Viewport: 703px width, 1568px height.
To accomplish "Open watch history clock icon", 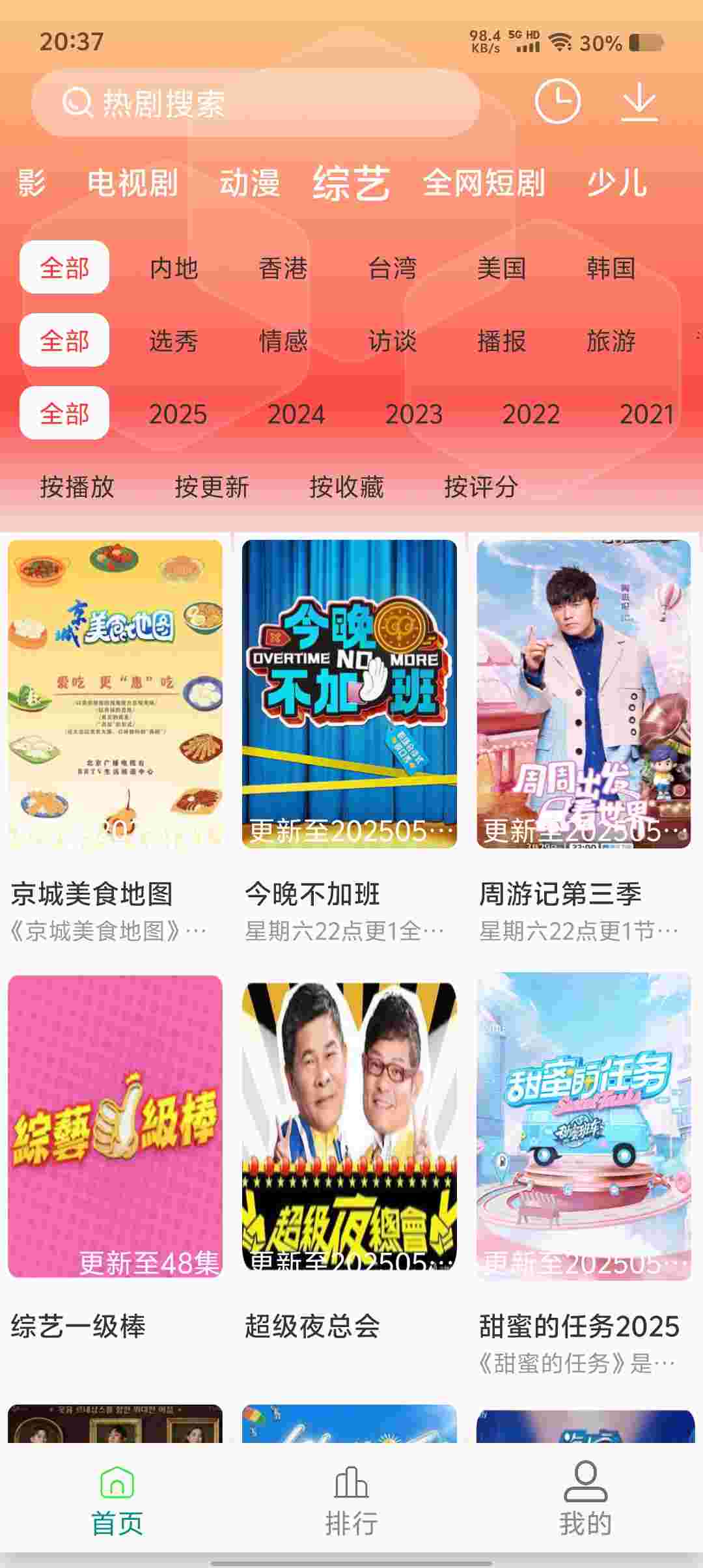I will click(x=557, y=102).
